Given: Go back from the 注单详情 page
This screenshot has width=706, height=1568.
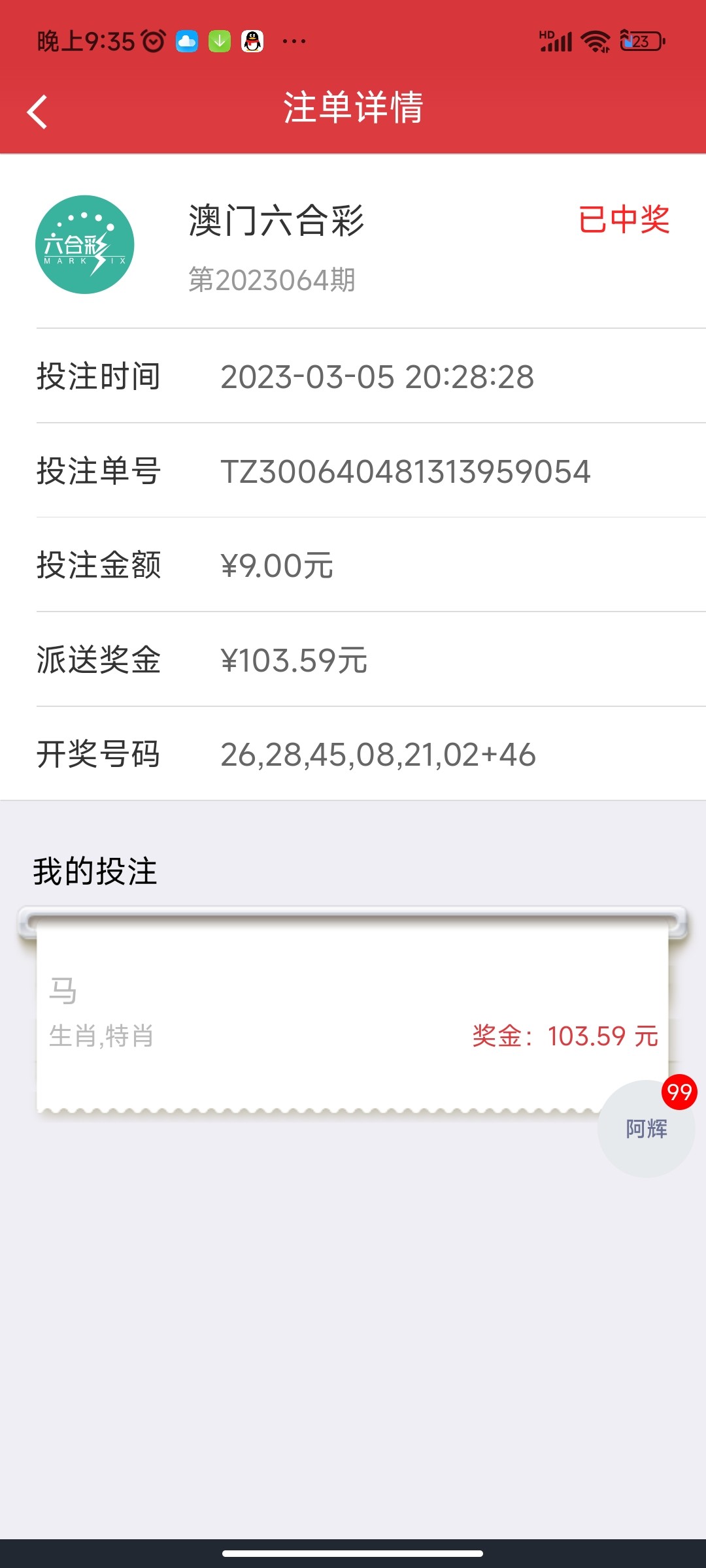Looking at the screenshot, I should [38, 112].
